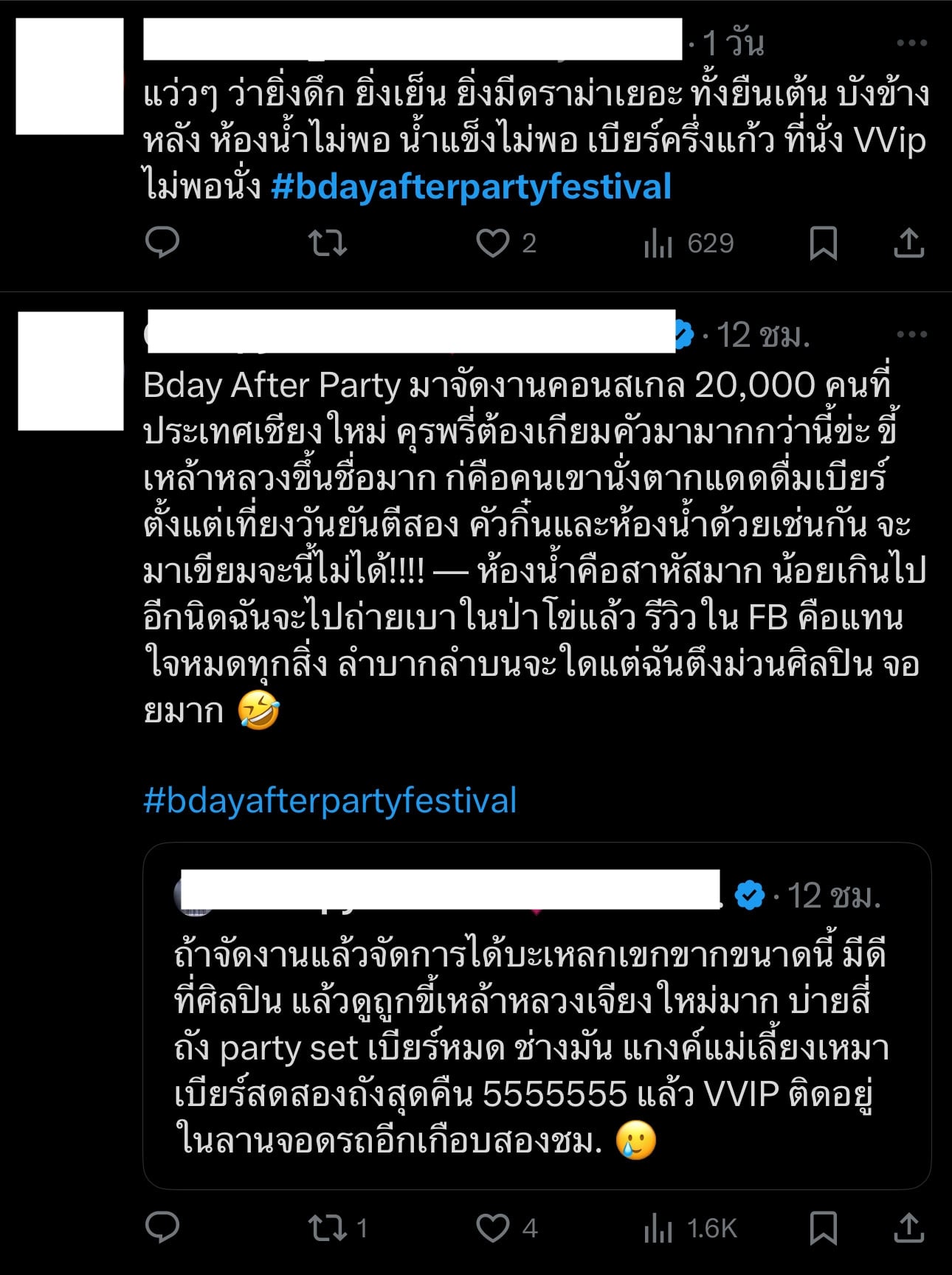This screenshot has width=952, height=1275.
Task: Like the tweet with 2 likes
Action: tap(493, 243)
